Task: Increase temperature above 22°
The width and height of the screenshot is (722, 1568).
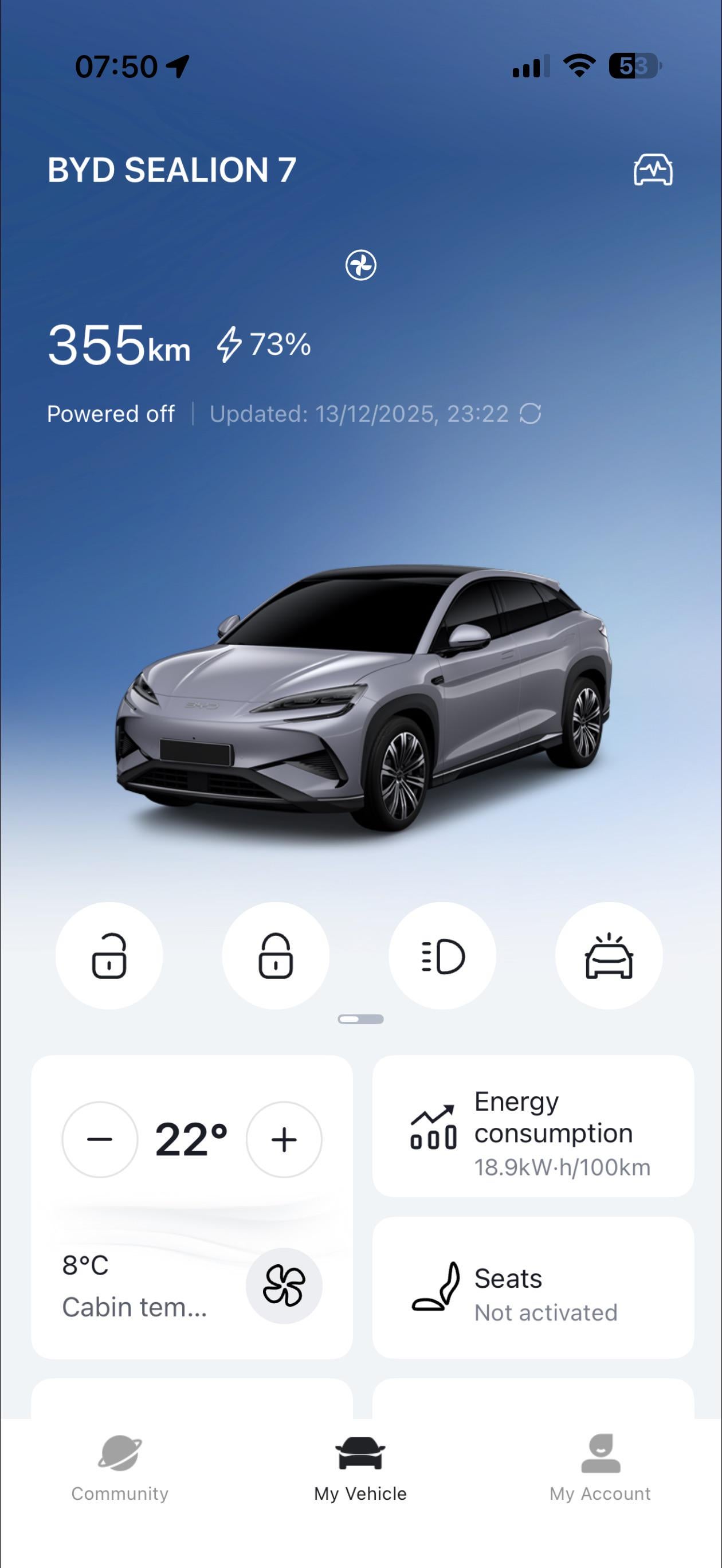Action: point(284,1139)
